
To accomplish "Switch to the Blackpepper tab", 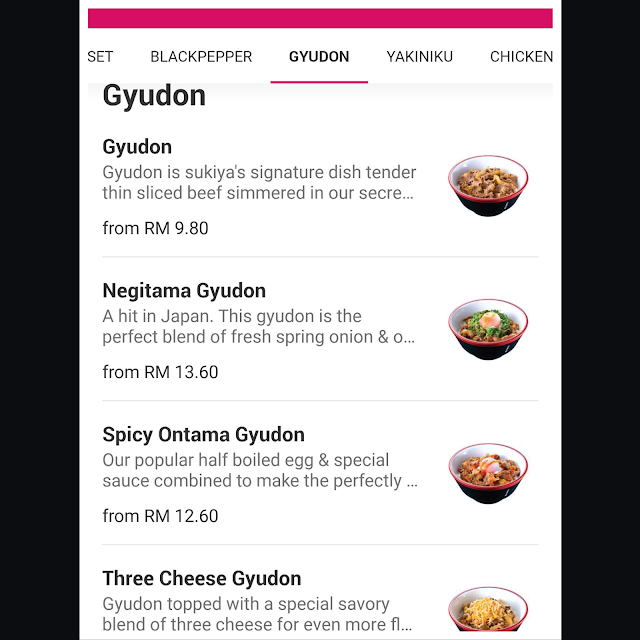I will [201, 57].
